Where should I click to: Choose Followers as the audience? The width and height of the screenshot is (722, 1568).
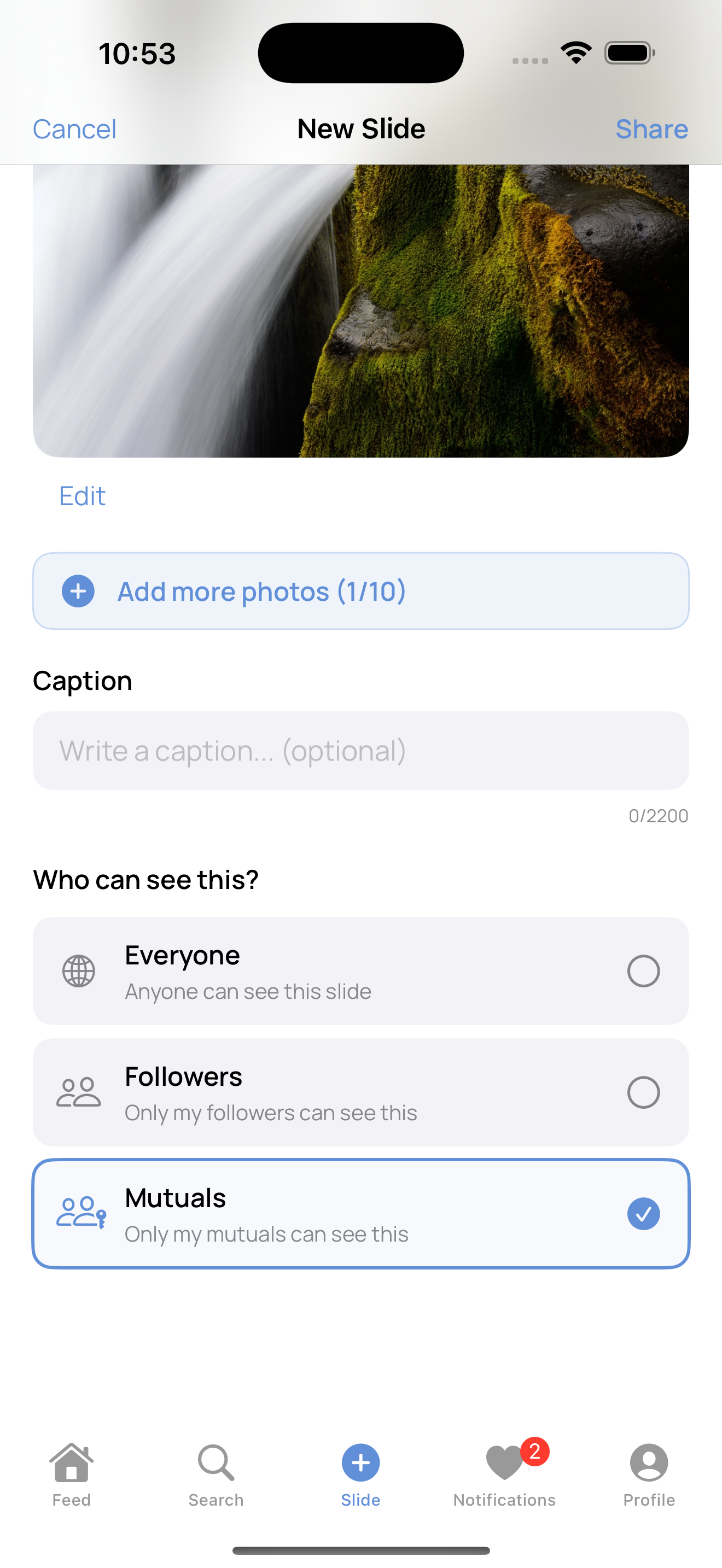[360, 1092]
